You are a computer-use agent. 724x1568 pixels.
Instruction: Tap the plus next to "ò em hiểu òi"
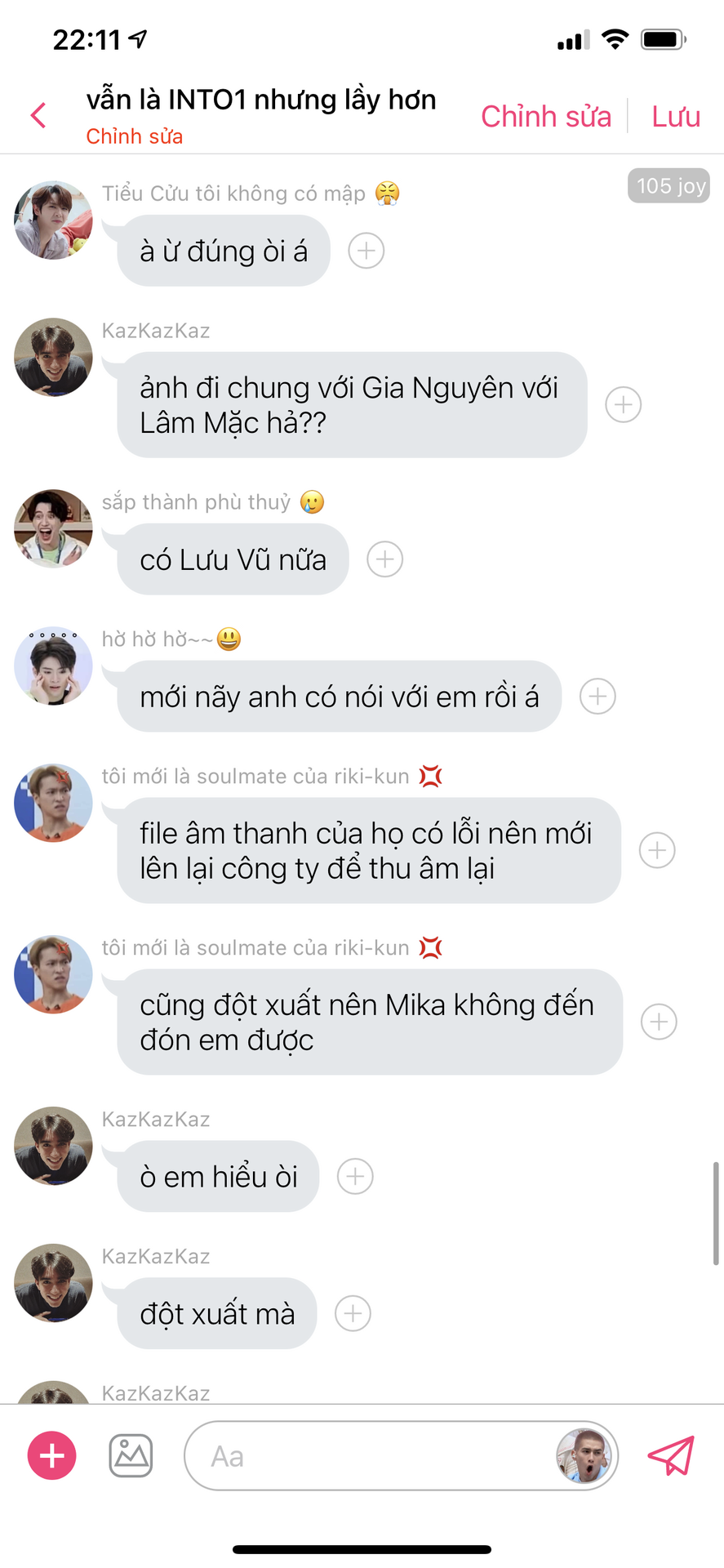coord(355,1177)
